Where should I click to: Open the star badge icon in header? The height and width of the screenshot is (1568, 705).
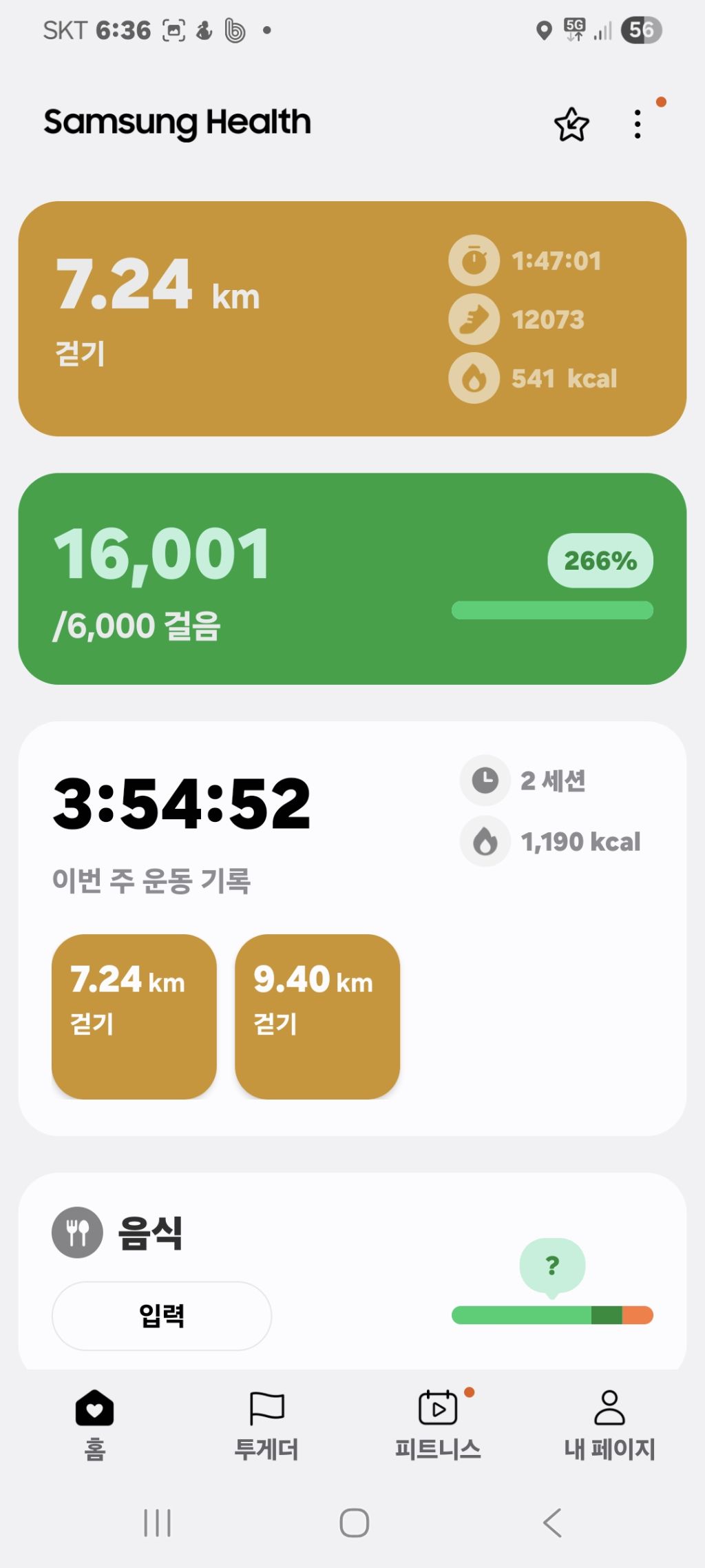click(x=571, y=125)
